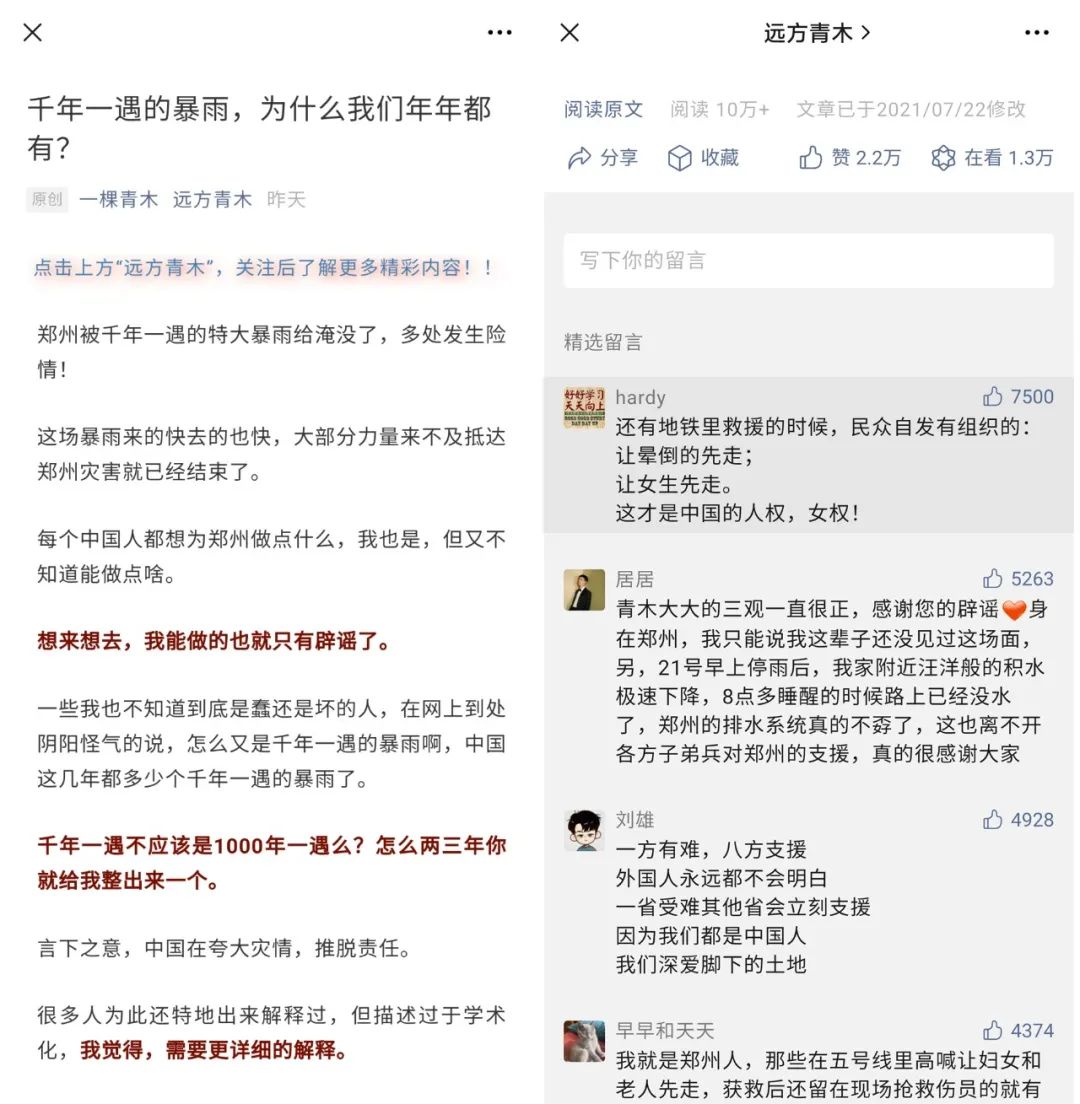This screenshot has height=1104, width=1080.
Task: Like the article (赞 2.2万)
Action: 849,158
